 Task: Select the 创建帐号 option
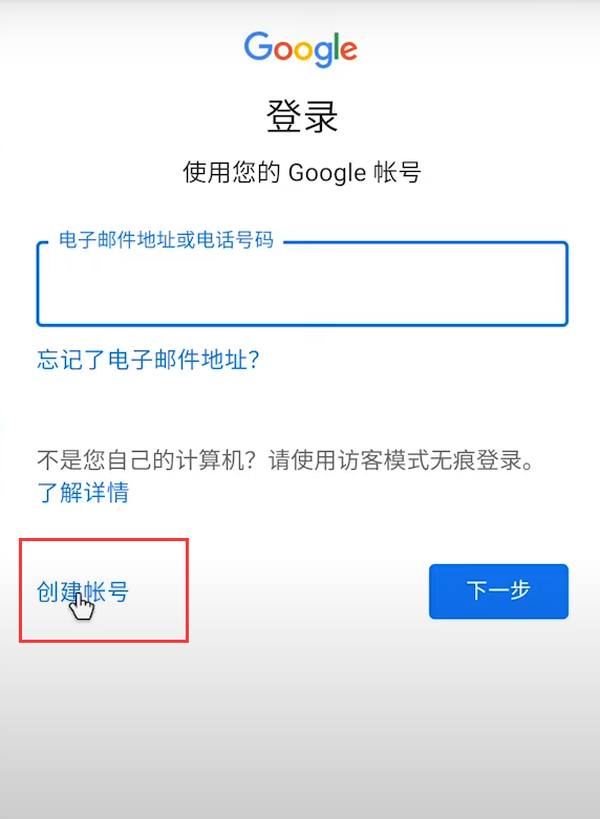pyautogui.click(x=83, y=591)
